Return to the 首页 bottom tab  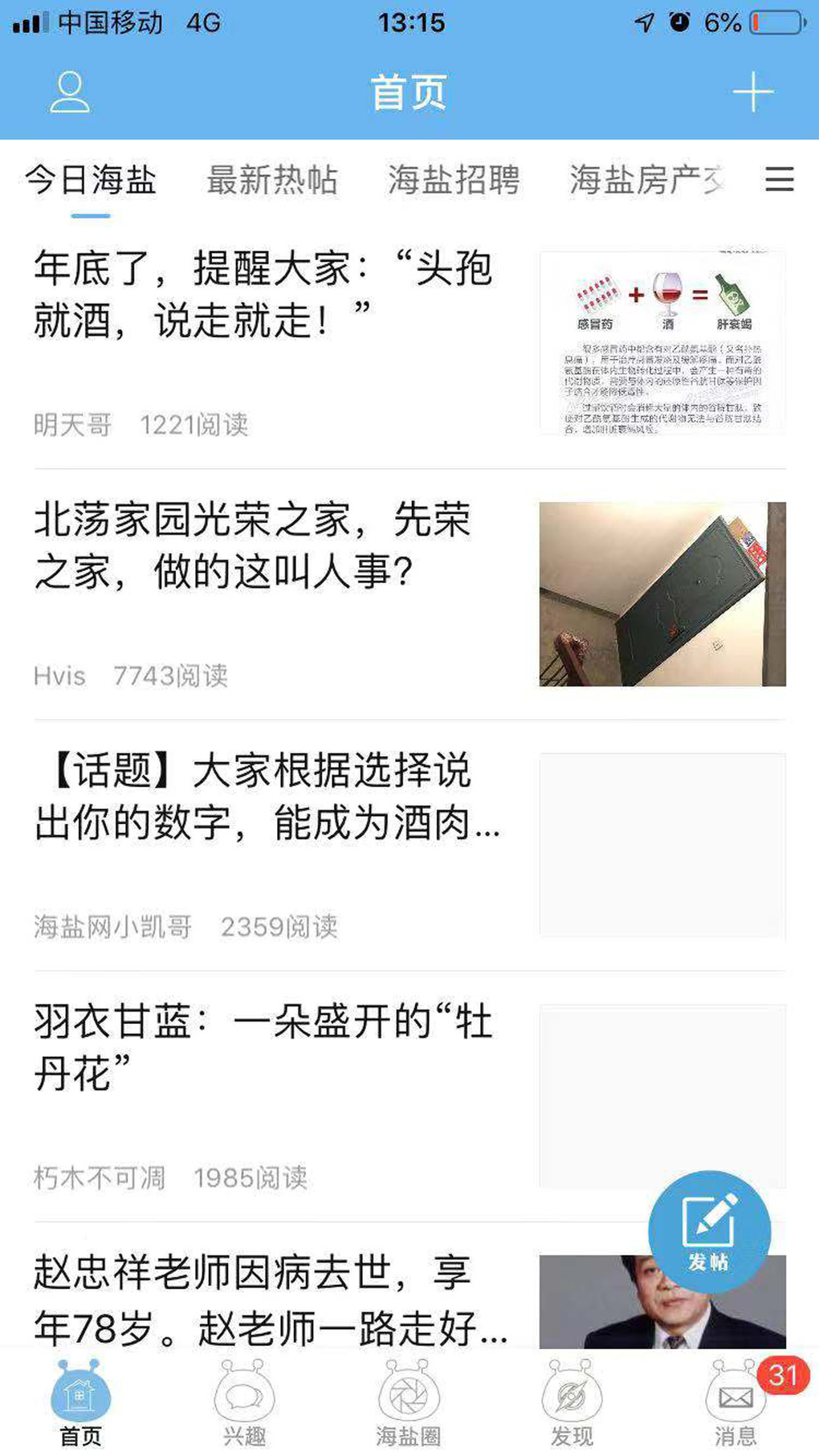pos(81,1404)
